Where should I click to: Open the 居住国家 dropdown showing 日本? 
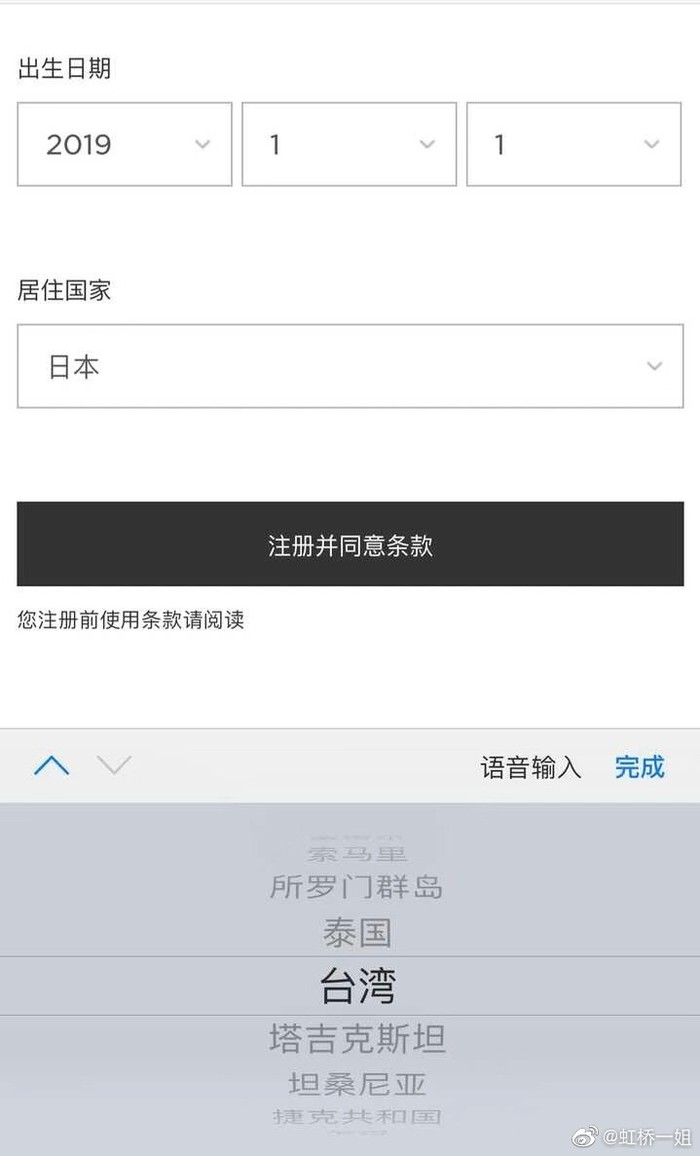pos(350,366)
